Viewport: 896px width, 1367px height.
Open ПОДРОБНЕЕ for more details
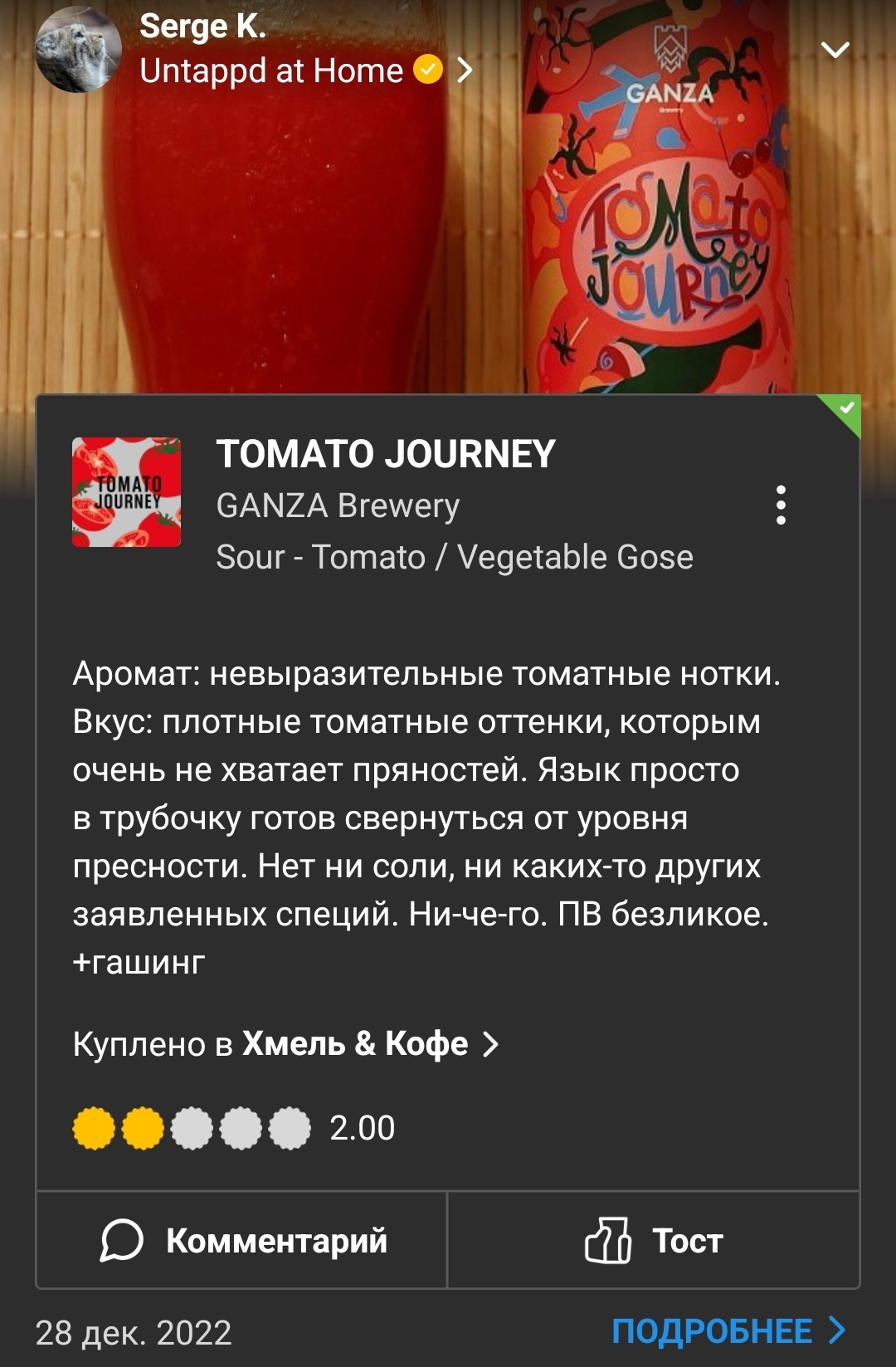point(728,1331)
